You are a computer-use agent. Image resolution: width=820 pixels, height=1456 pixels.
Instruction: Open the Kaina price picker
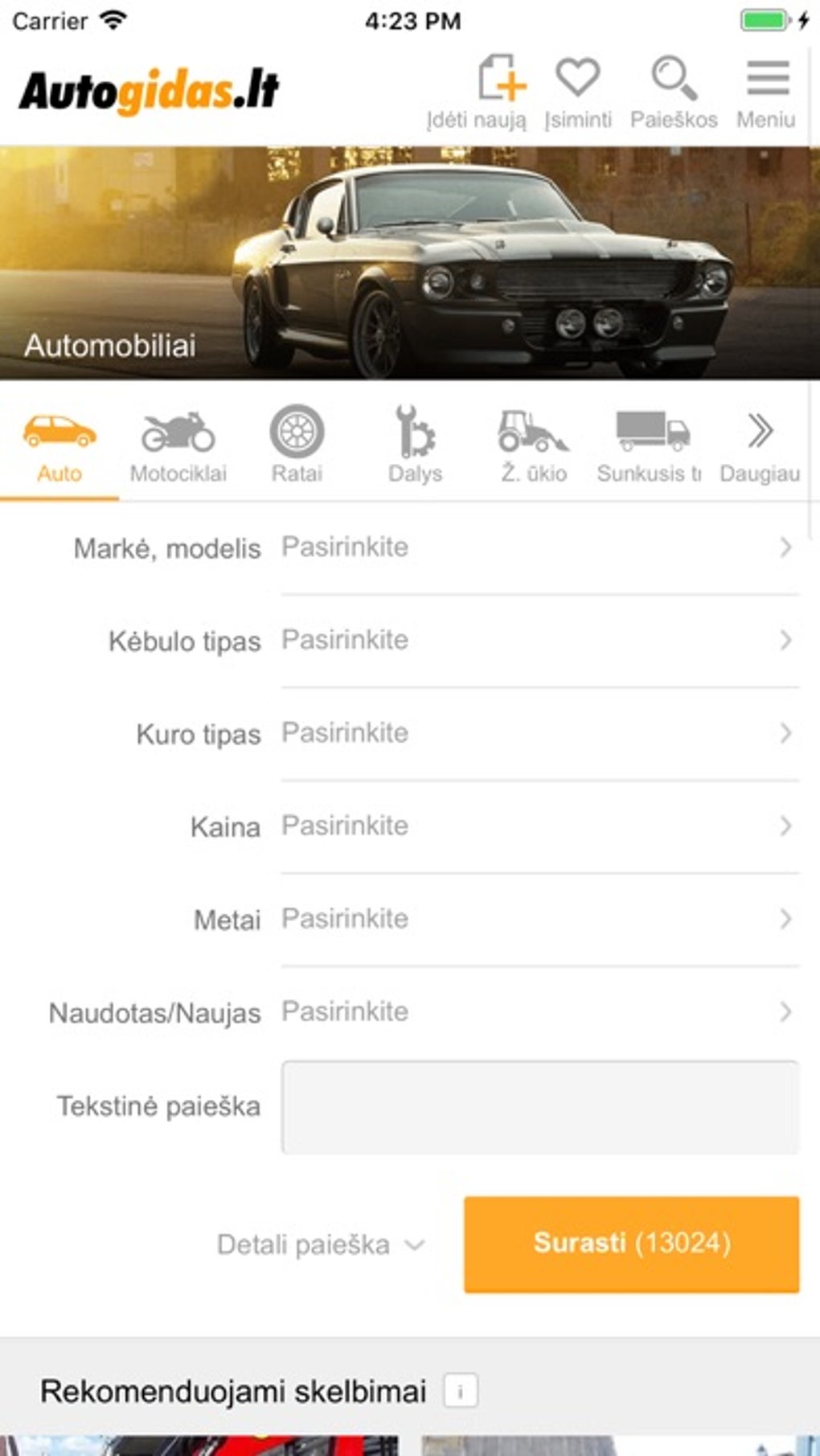[x=539, y=826]
